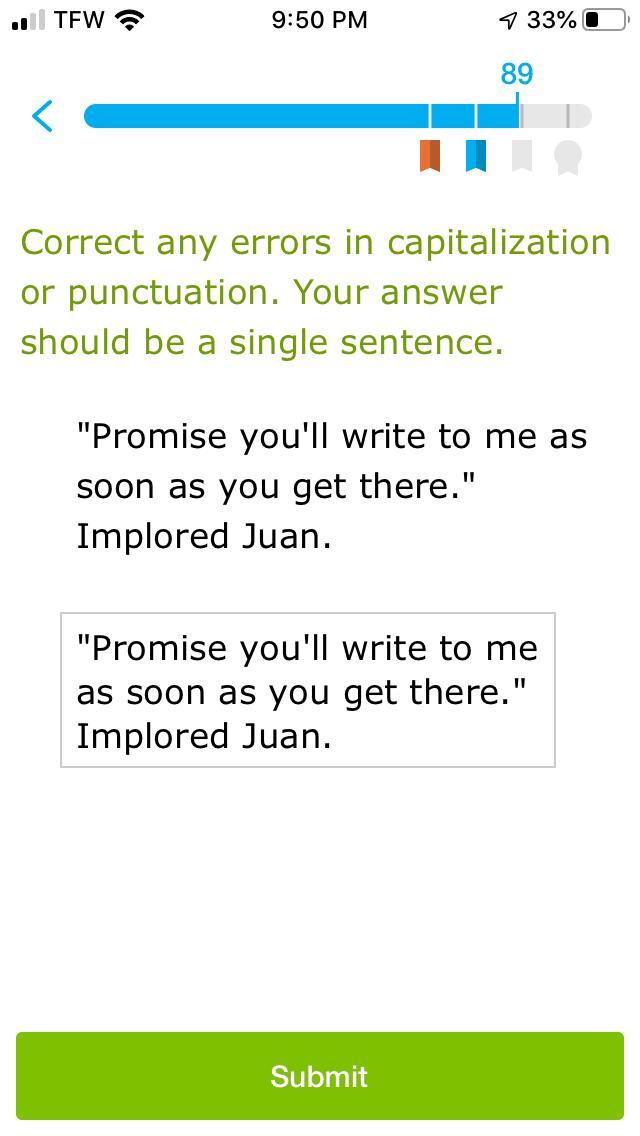Tap the answer text field to edit
The image size is (640, 1136).
tap(308, 691)
